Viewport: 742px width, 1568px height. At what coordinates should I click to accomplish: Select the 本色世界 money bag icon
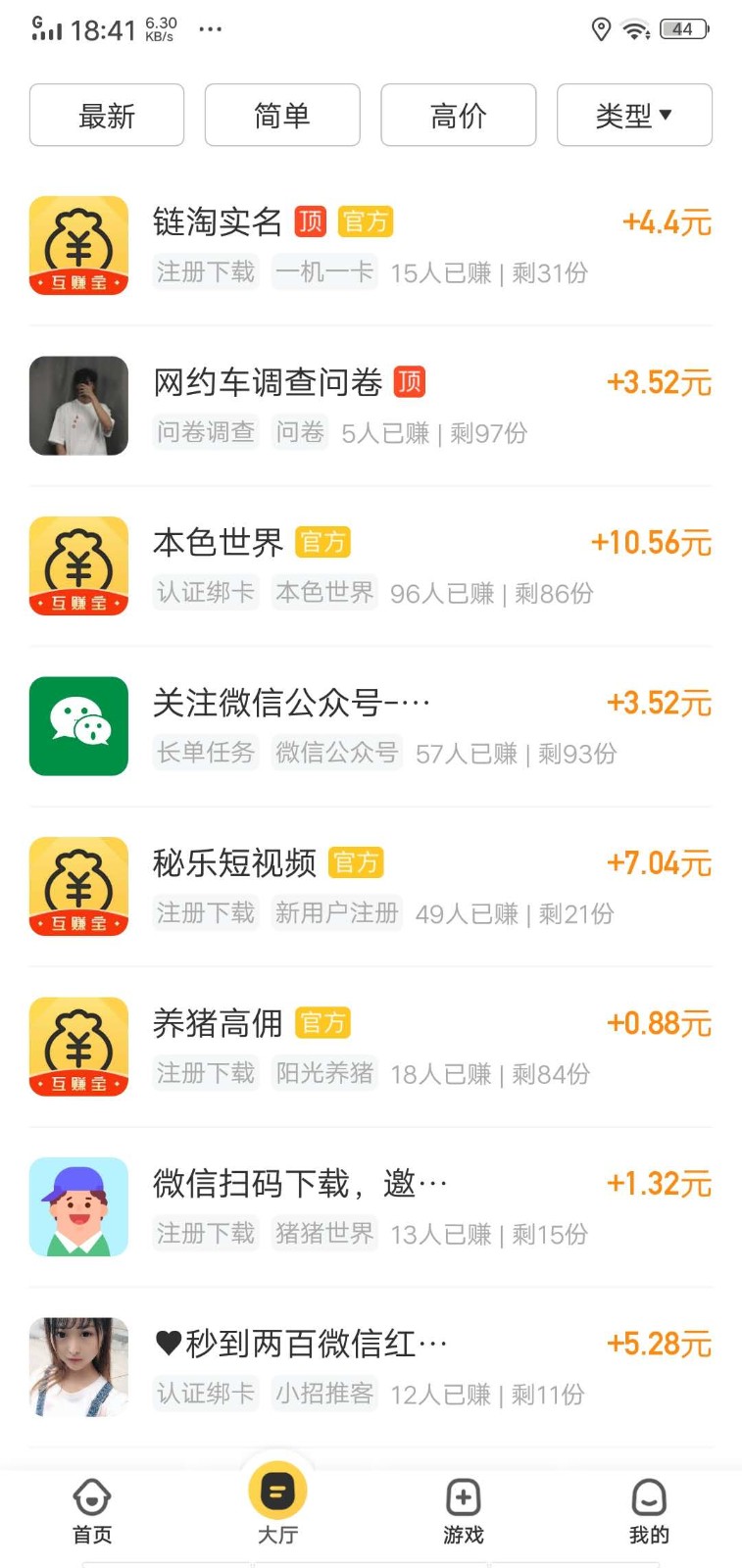tap(78, 566)
